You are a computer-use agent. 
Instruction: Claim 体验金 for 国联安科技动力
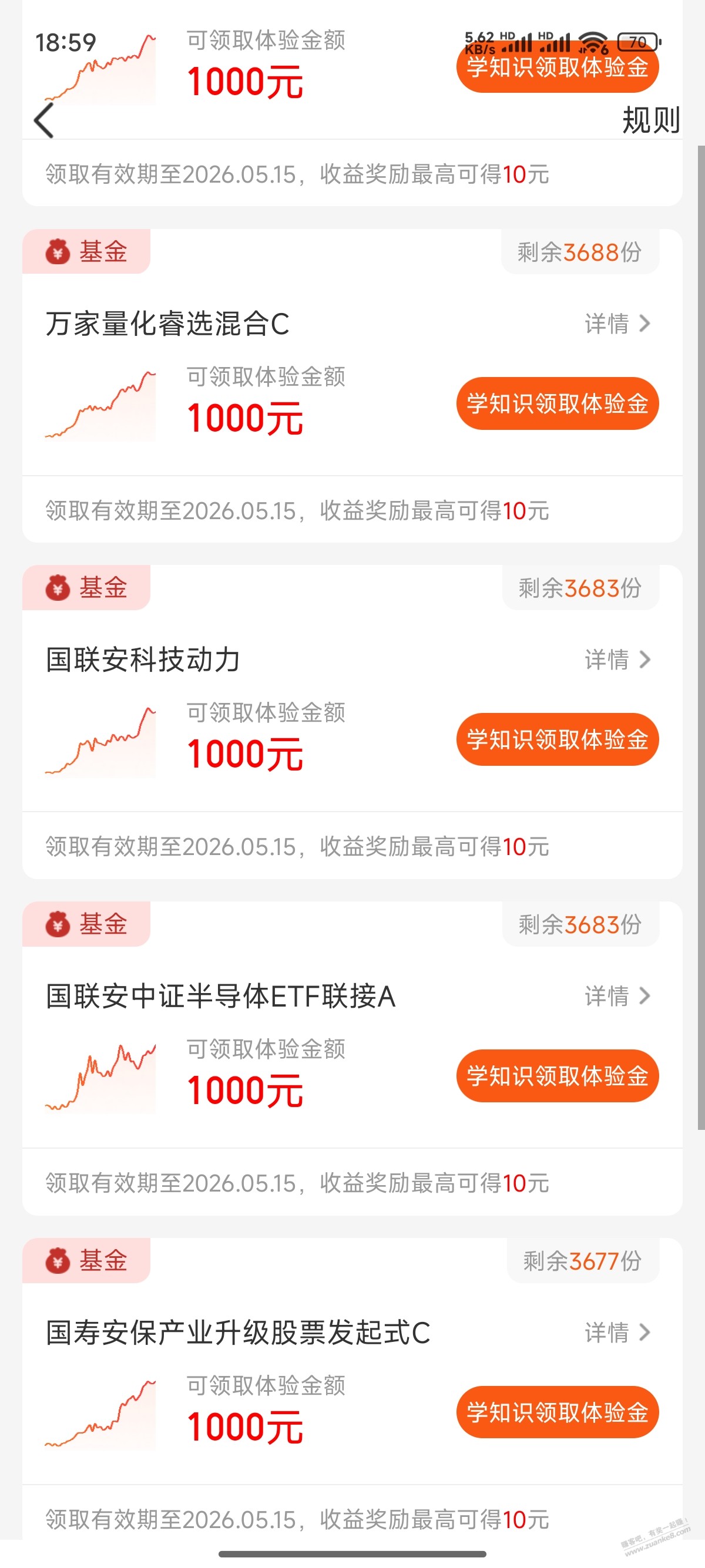coord(558,739)
